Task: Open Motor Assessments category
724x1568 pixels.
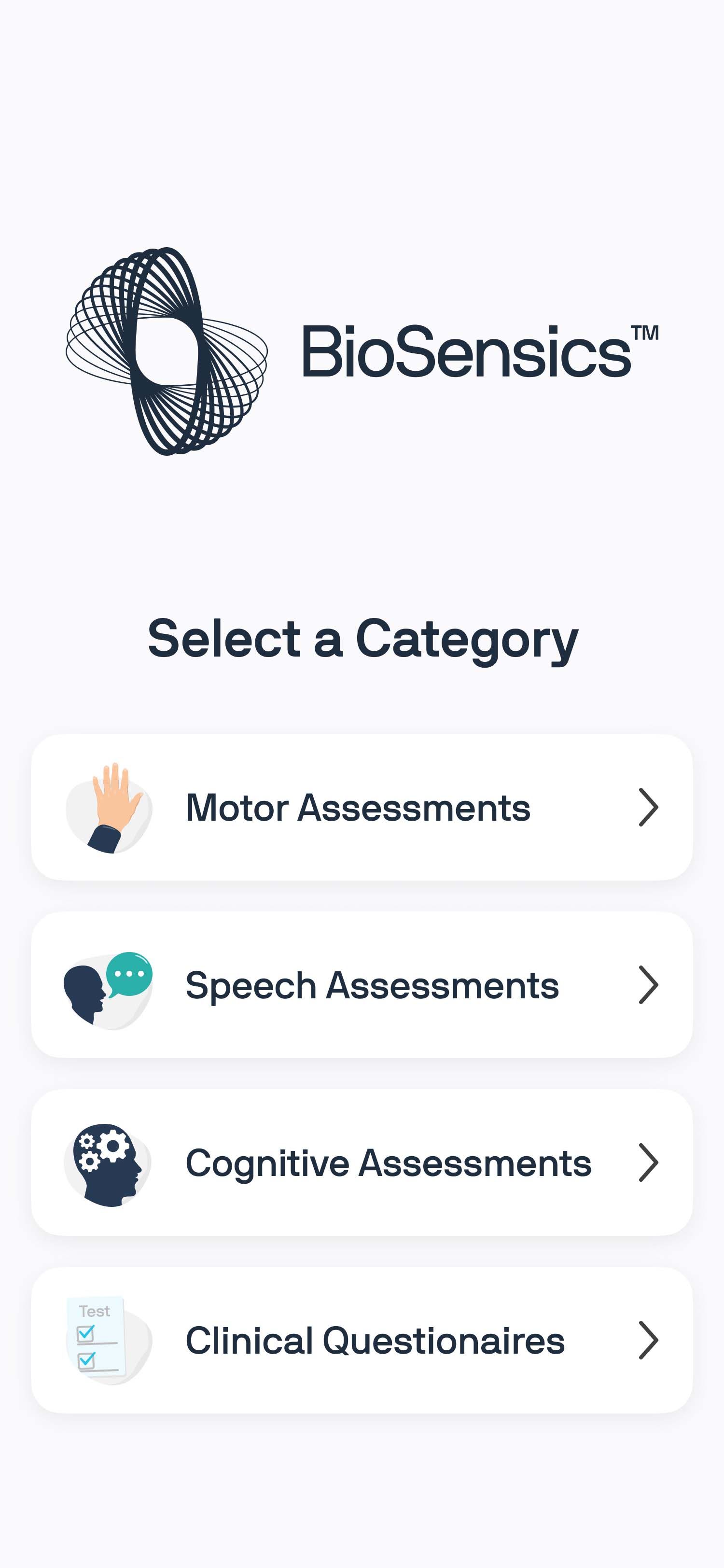Action: pyautogui.click(x=362, y=807)
